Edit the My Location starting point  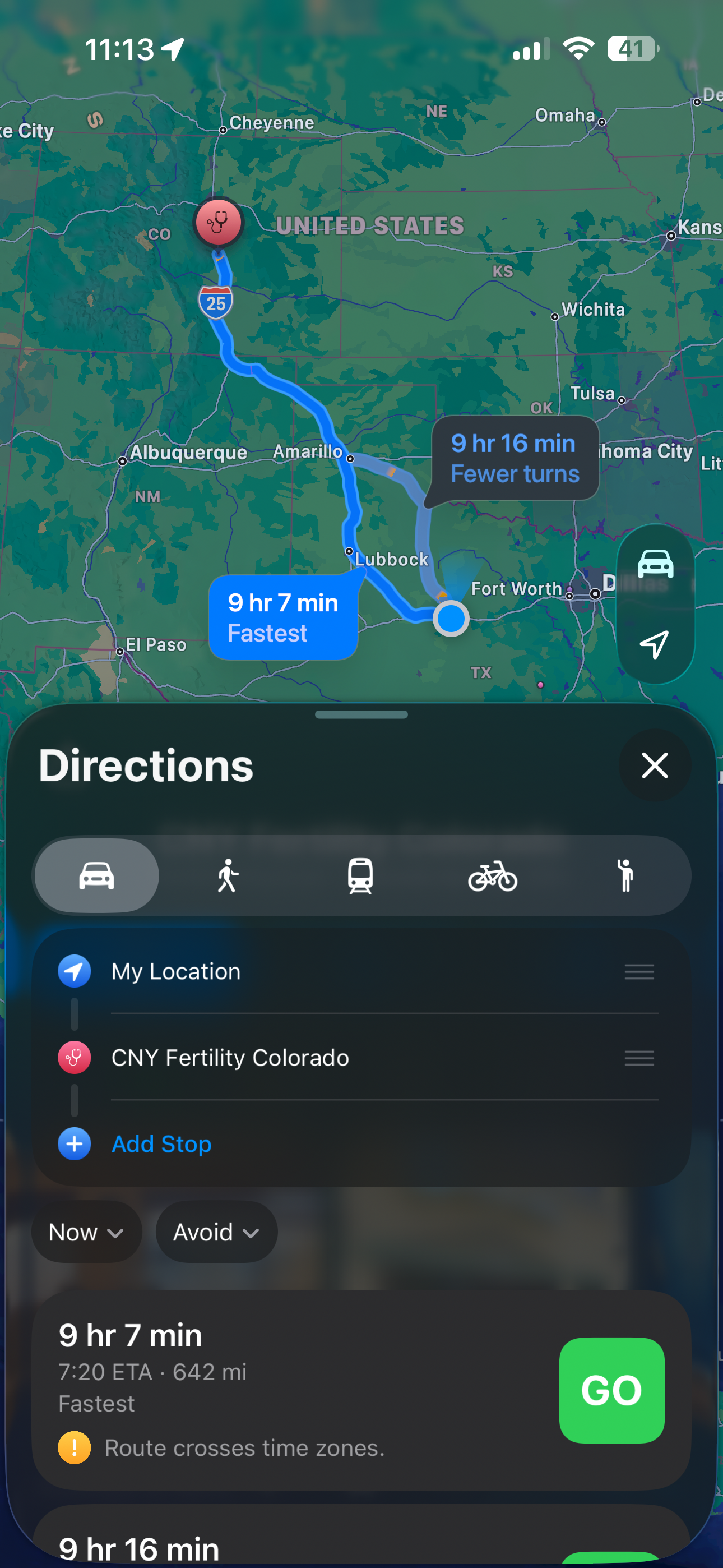point(177,971)
